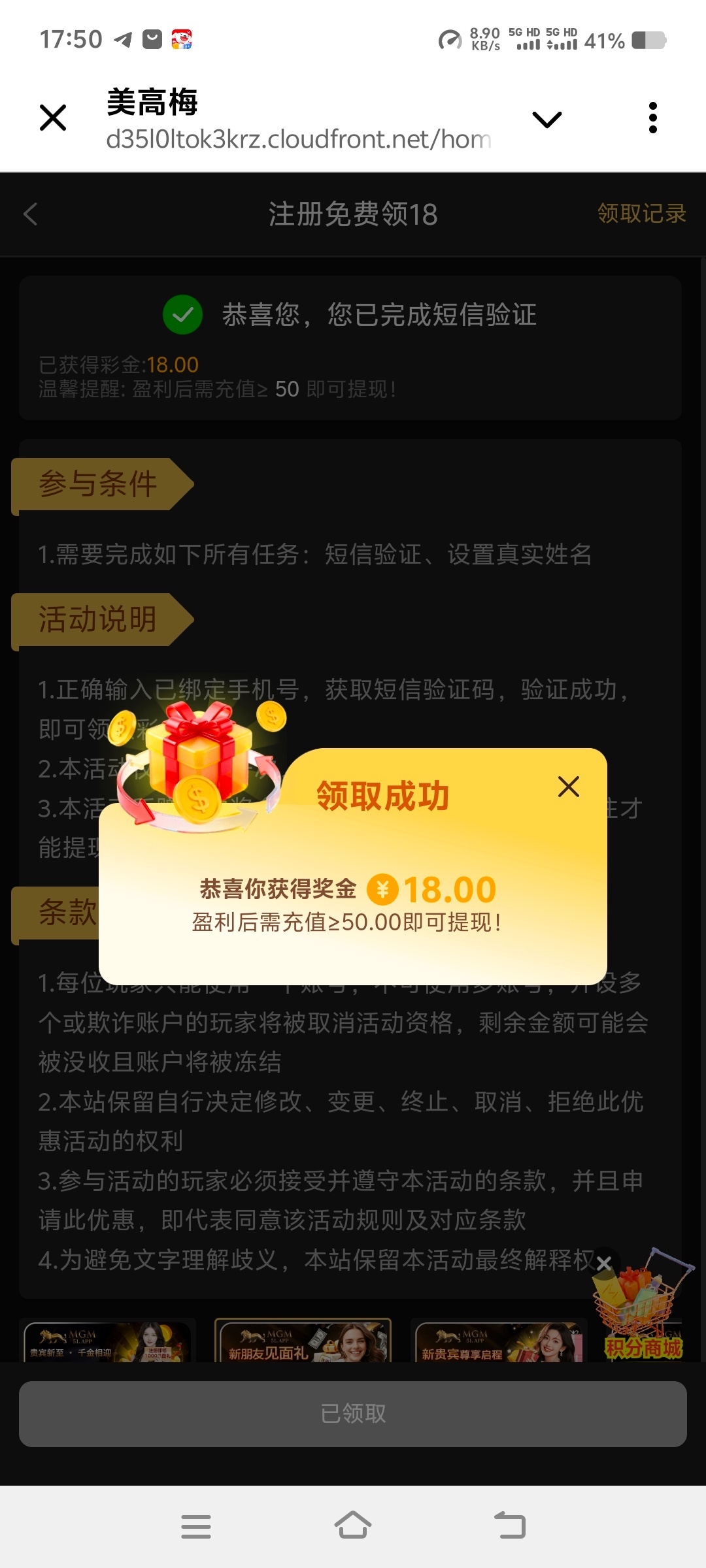Expand the page title dropdown chevron
This screenshot has height=1568, width=706.
click(x=547, y=120)
